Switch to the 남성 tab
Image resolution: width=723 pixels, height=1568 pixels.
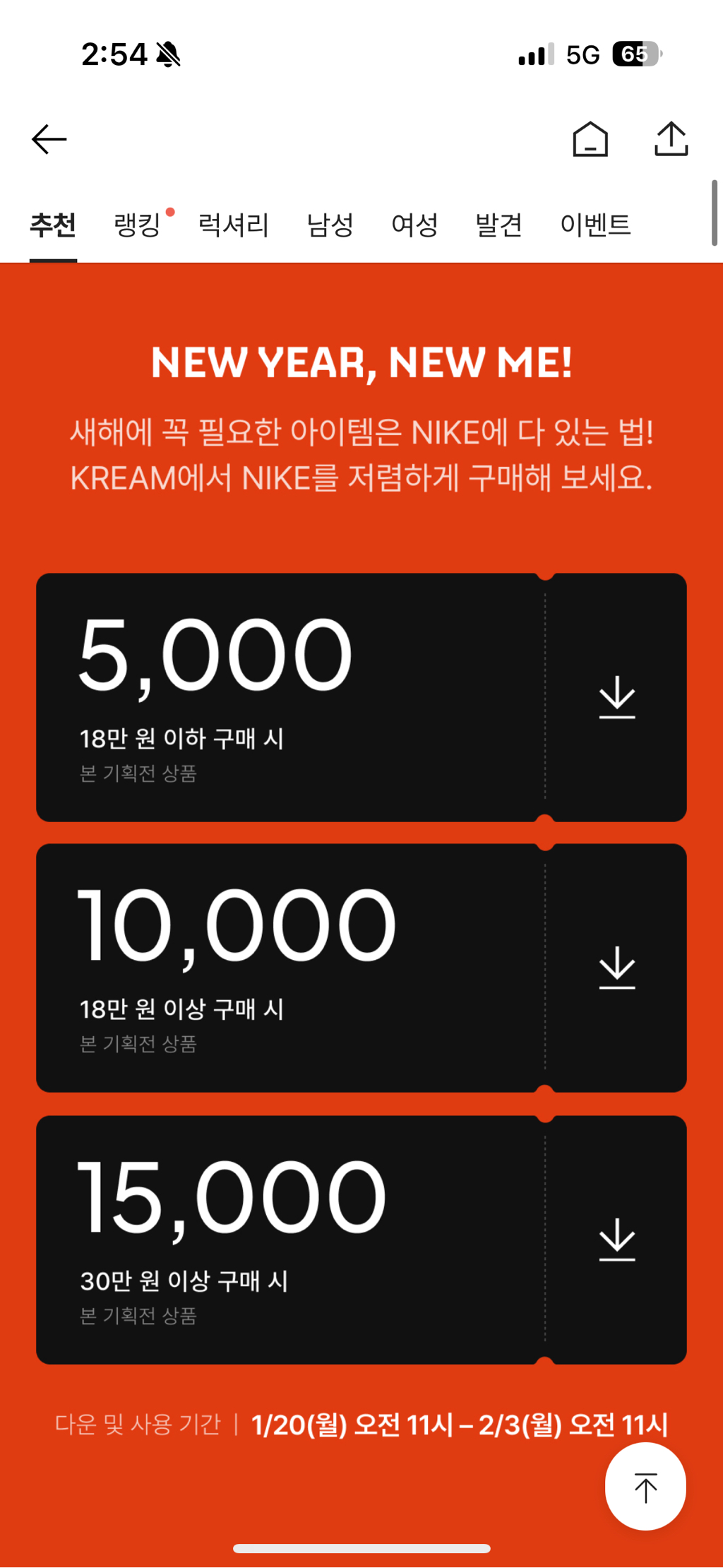coord(330,225)
